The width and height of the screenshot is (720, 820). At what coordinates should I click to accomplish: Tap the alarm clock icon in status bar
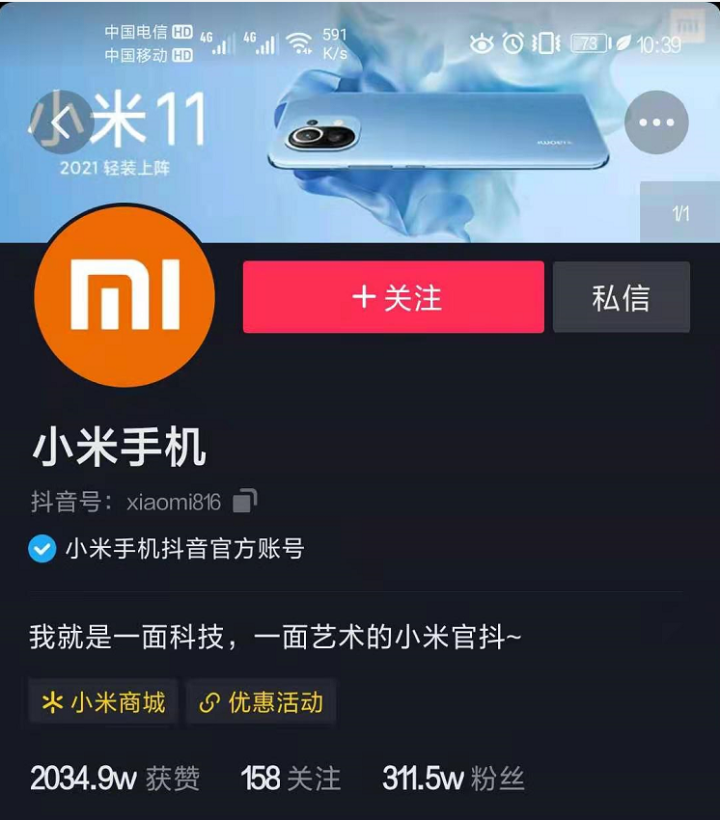coord(513,42)
